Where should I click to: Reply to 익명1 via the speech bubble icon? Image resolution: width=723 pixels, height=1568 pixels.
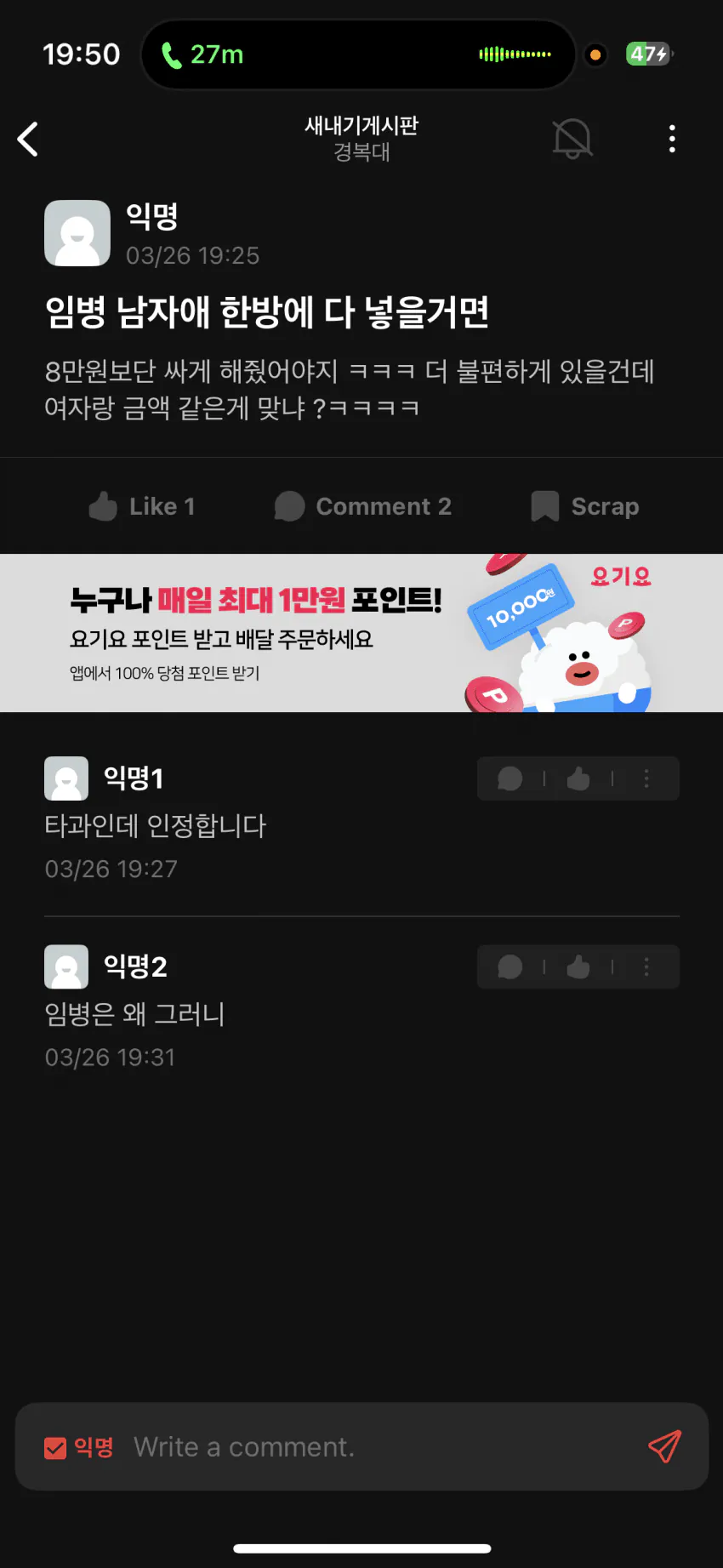[x=510, y=778]
